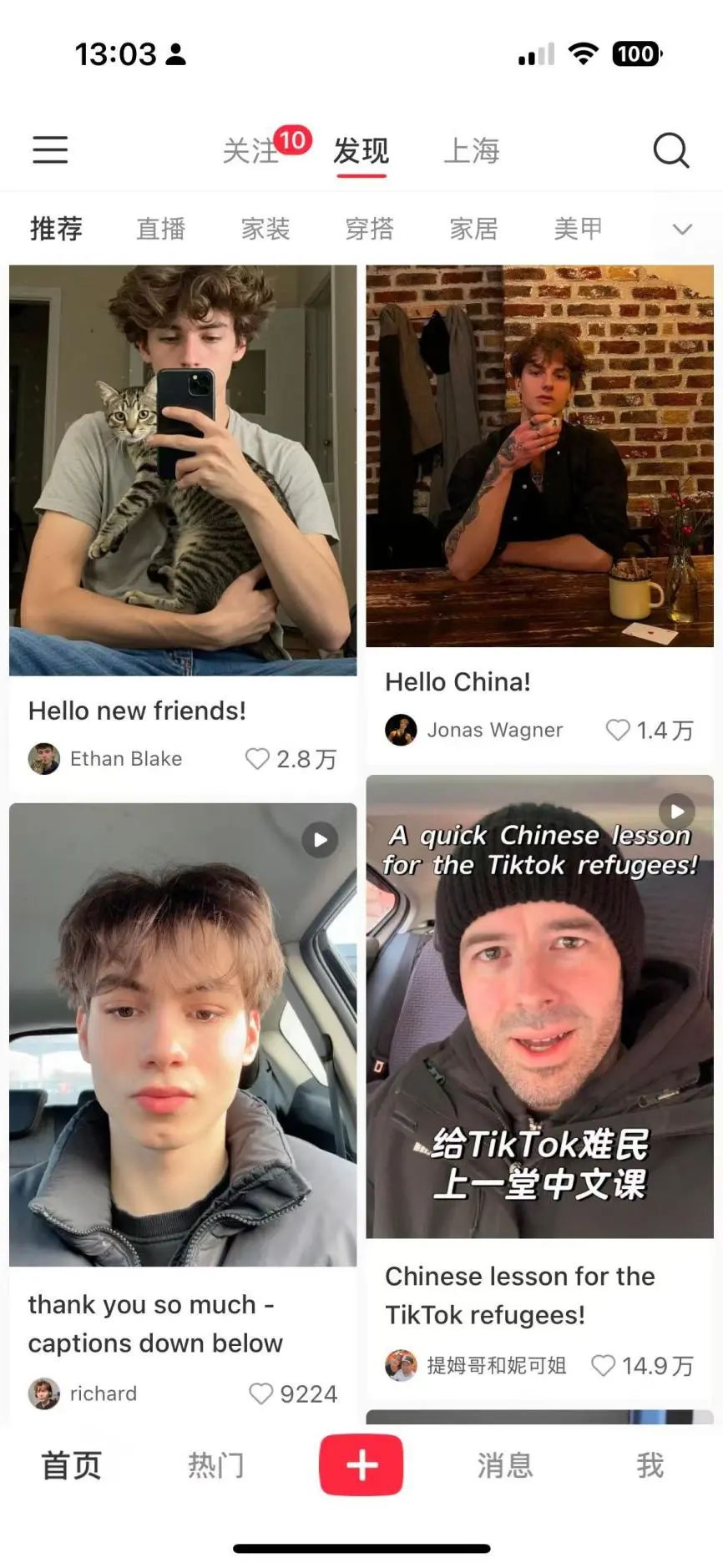Go to the 消息 tab

(x=505, y=1465)
